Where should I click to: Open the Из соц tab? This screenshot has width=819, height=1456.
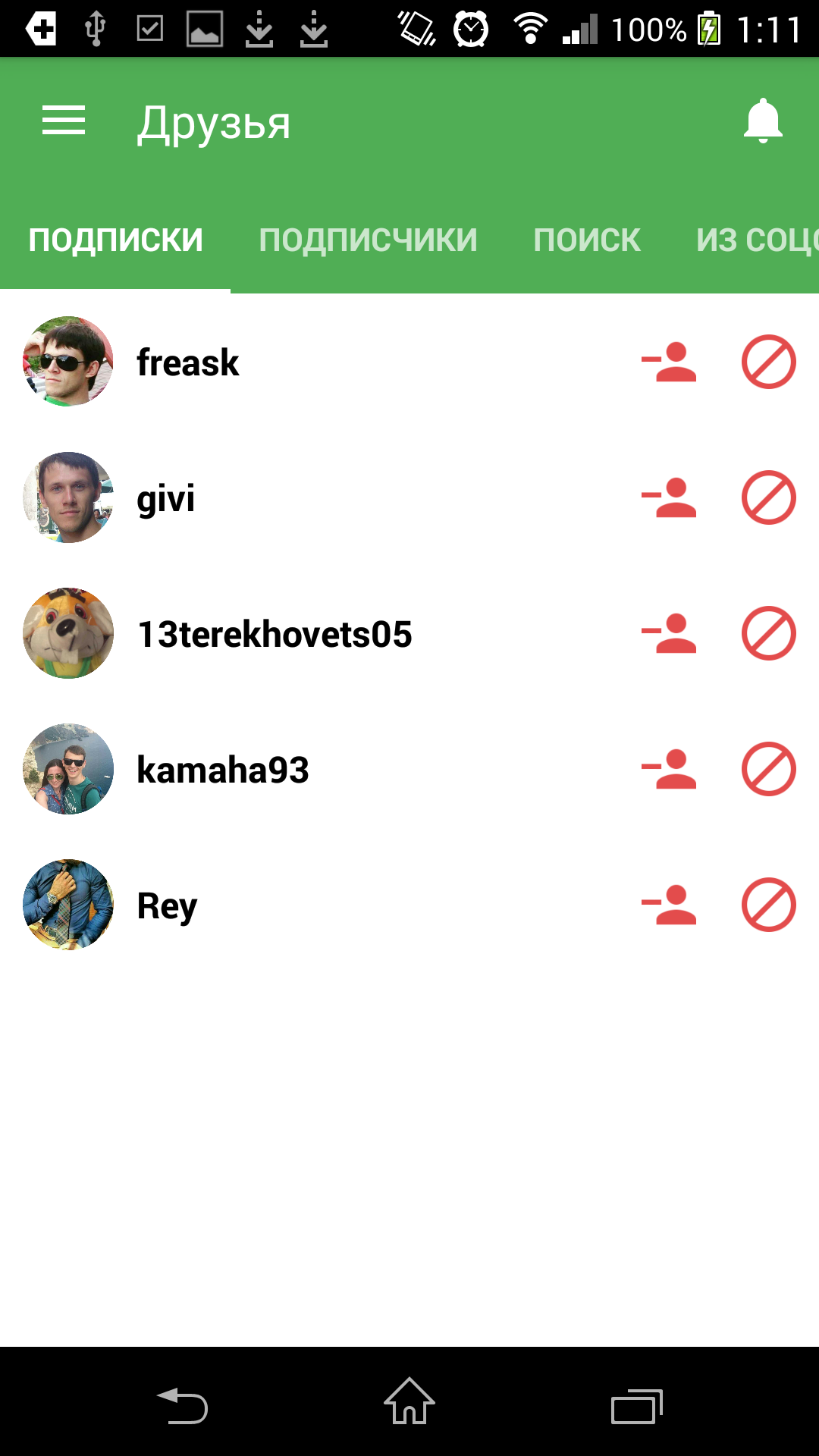(755, 240)
